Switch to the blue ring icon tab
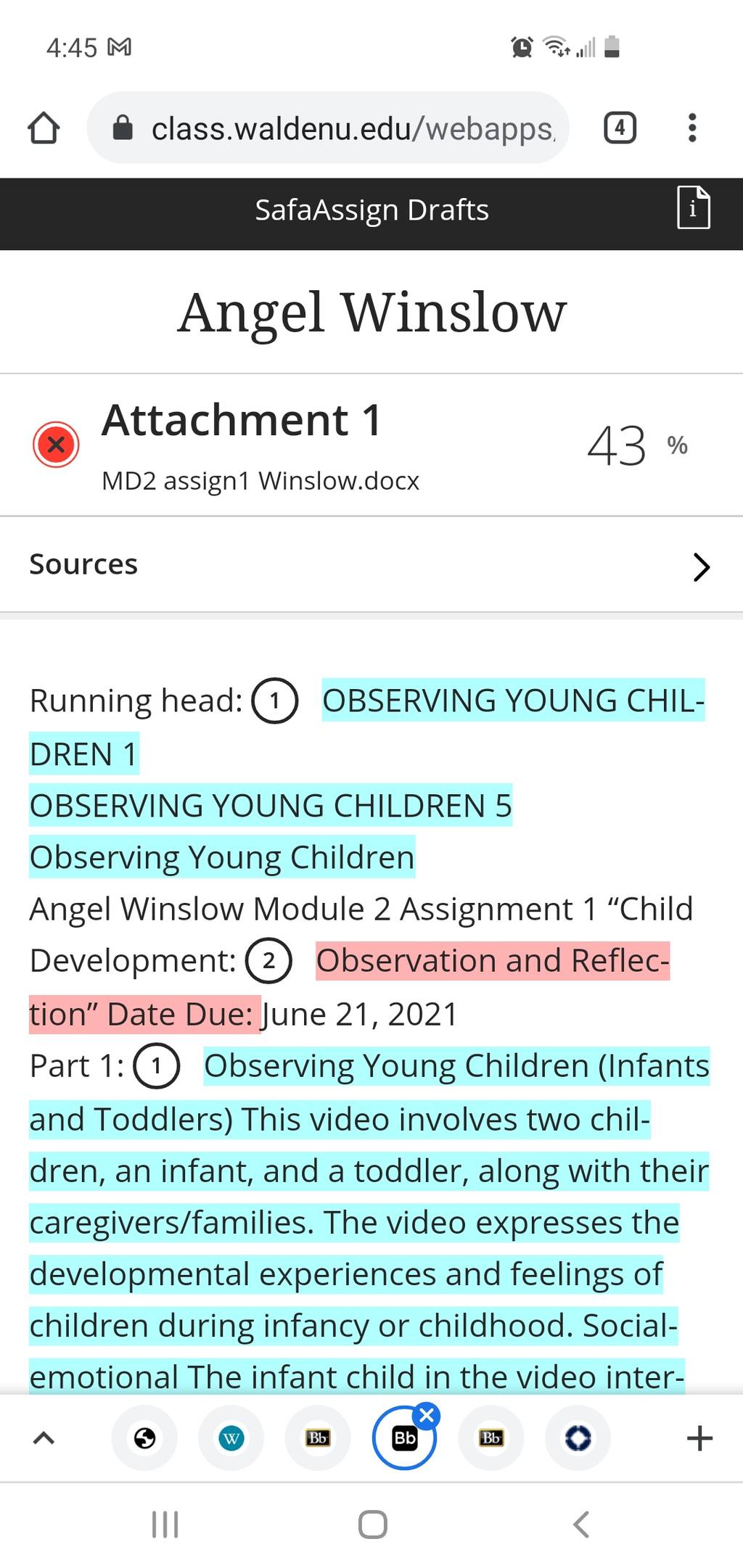Image resolution: width=743 pixels, height=1568 pixels. point(578,1437)
